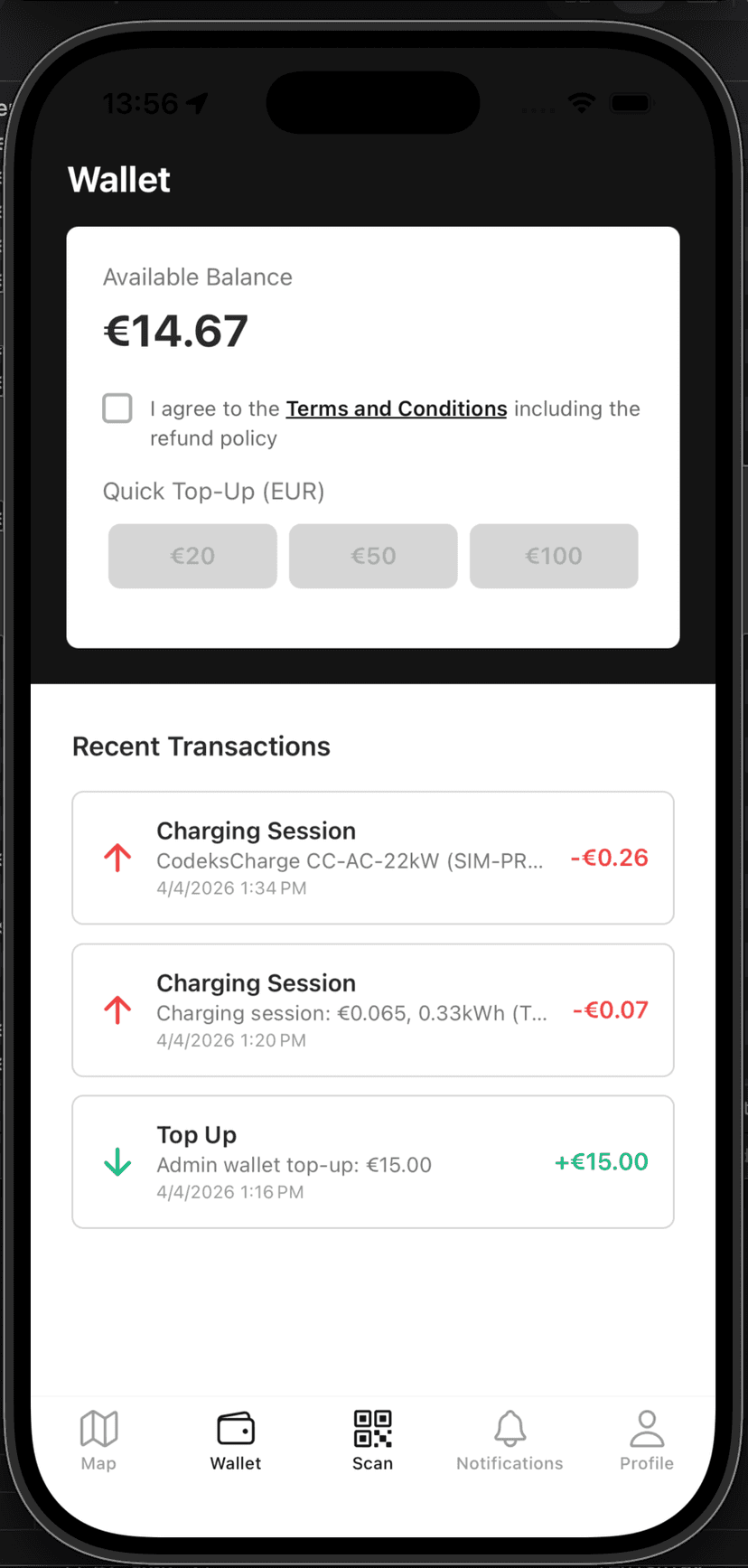The height and width of the screenshot is (1568, 748).
Task: Top up €20 via quick top-up
Action: [192, 556]
